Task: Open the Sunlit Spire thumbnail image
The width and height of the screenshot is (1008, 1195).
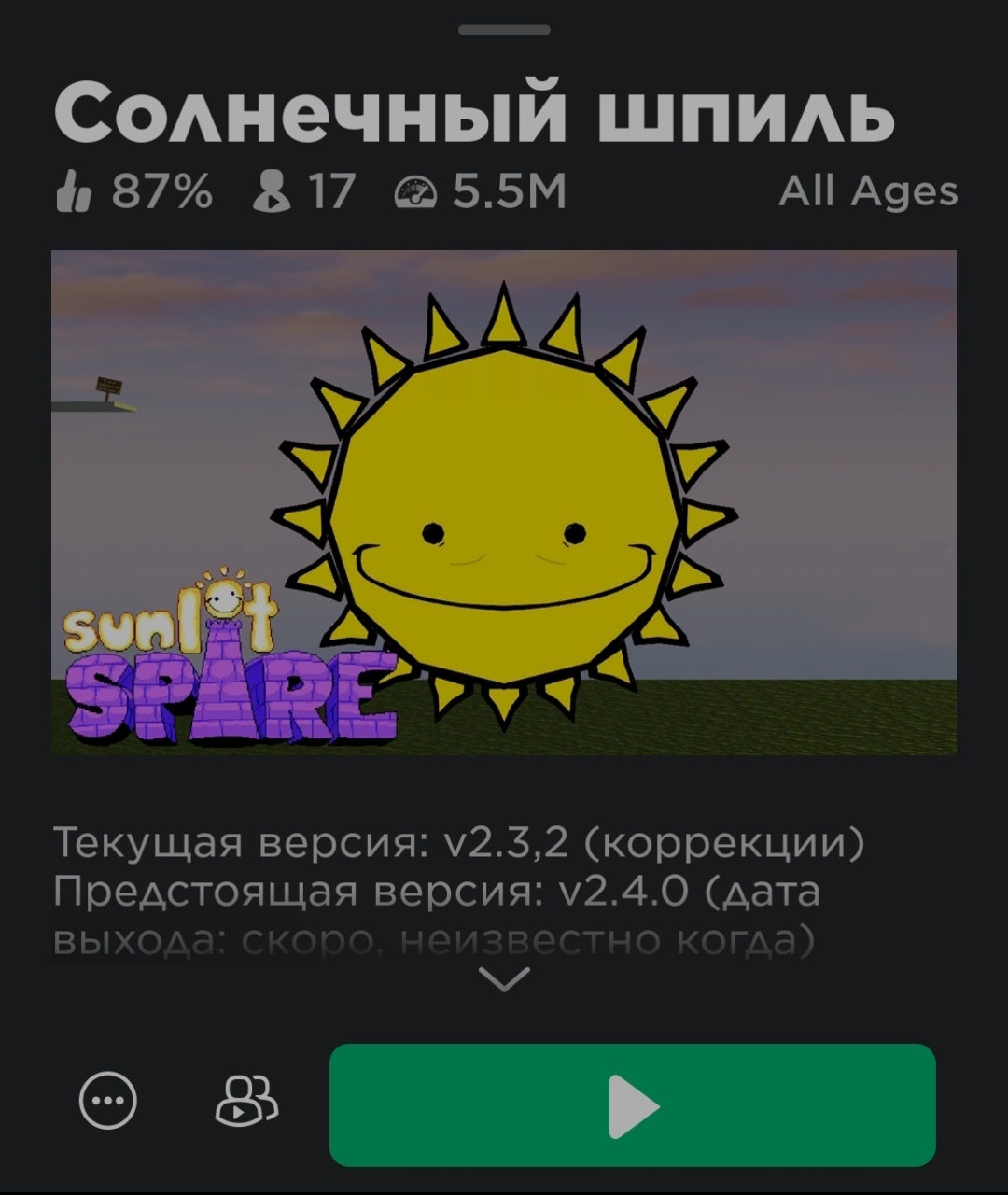Action: (504, 502)
